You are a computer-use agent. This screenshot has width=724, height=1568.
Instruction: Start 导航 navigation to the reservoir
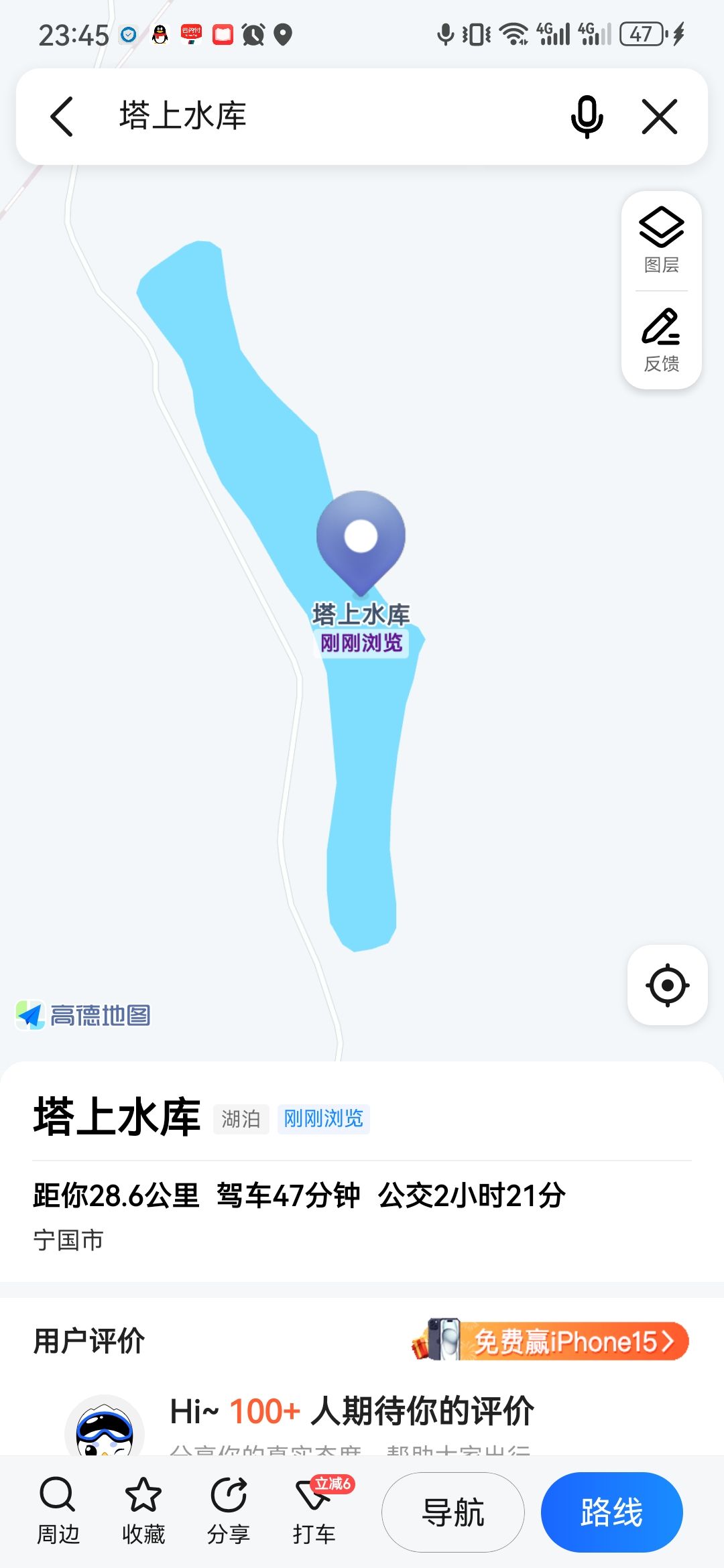coord(453,1512)
